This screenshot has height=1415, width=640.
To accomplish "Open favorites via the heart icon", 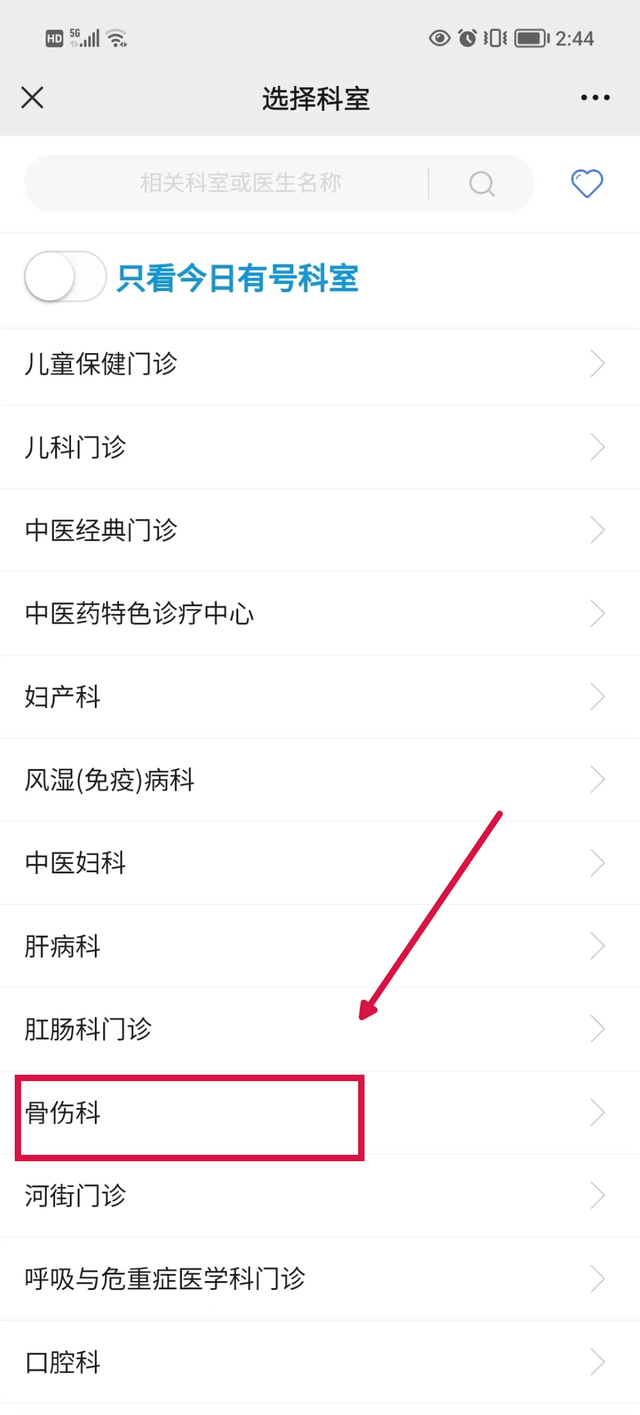I will tap(587, 183).
